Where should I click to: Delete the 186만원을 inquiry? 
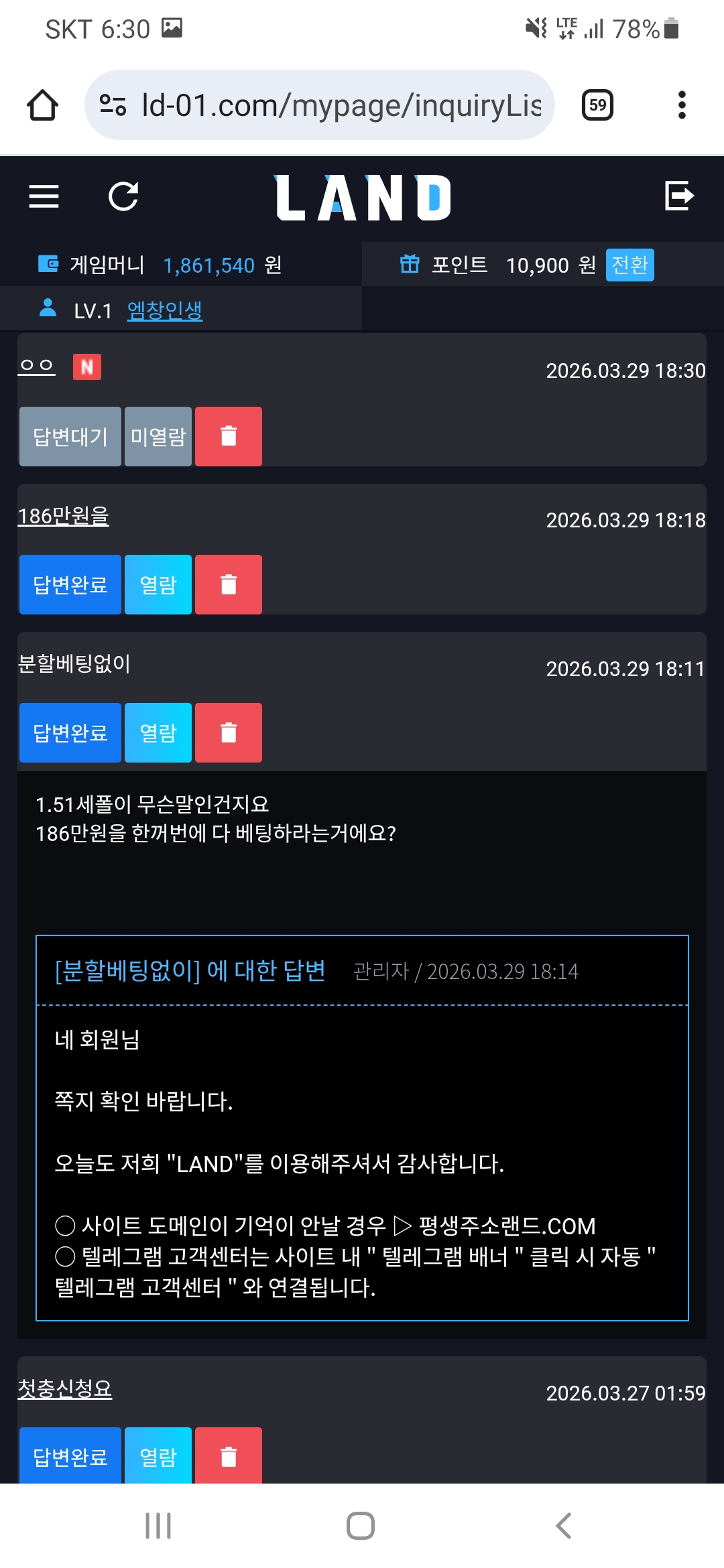pyautogui.click(x=228, y=584)
